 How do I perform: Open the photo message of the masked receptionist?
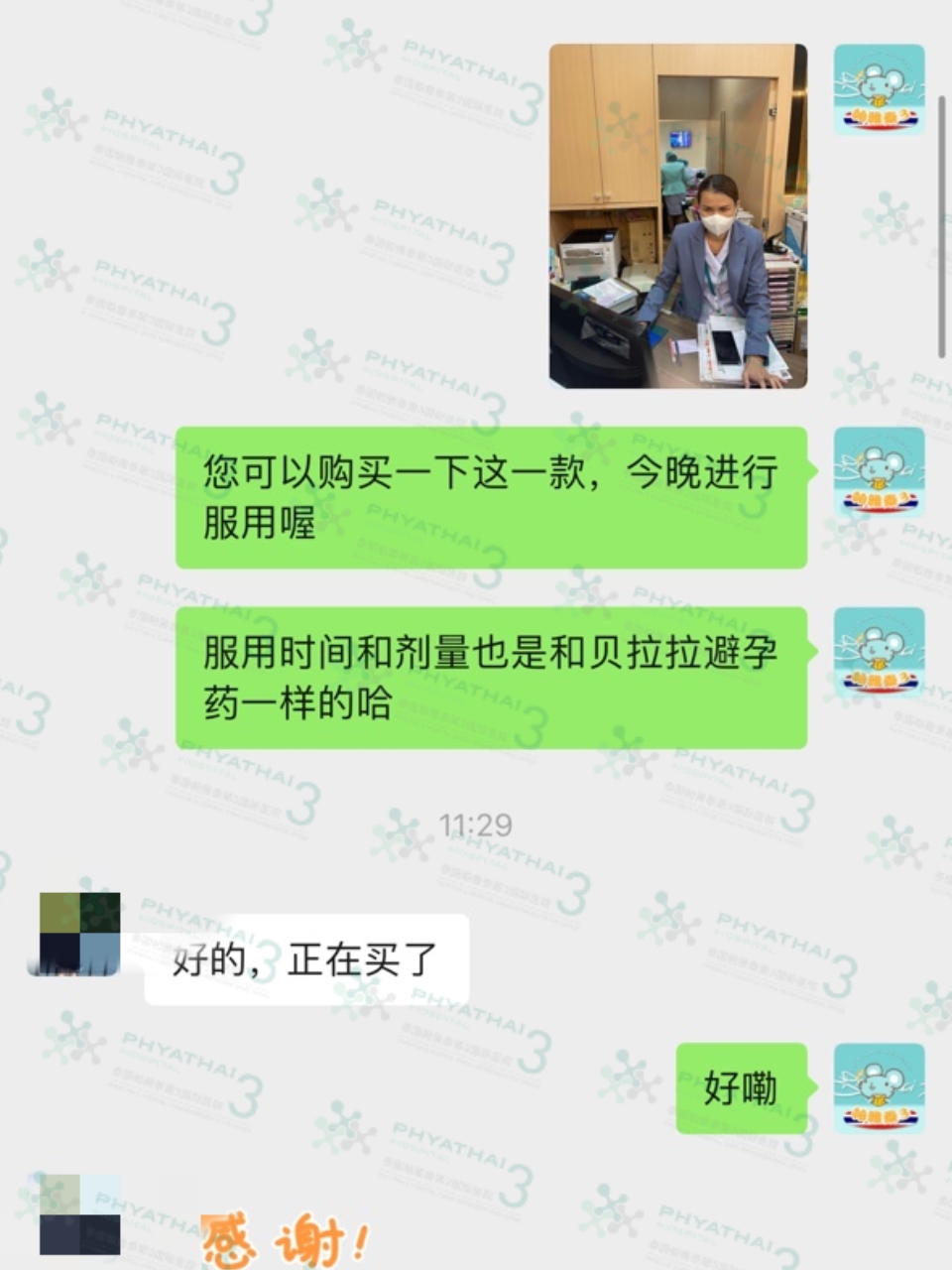point(678,215)
